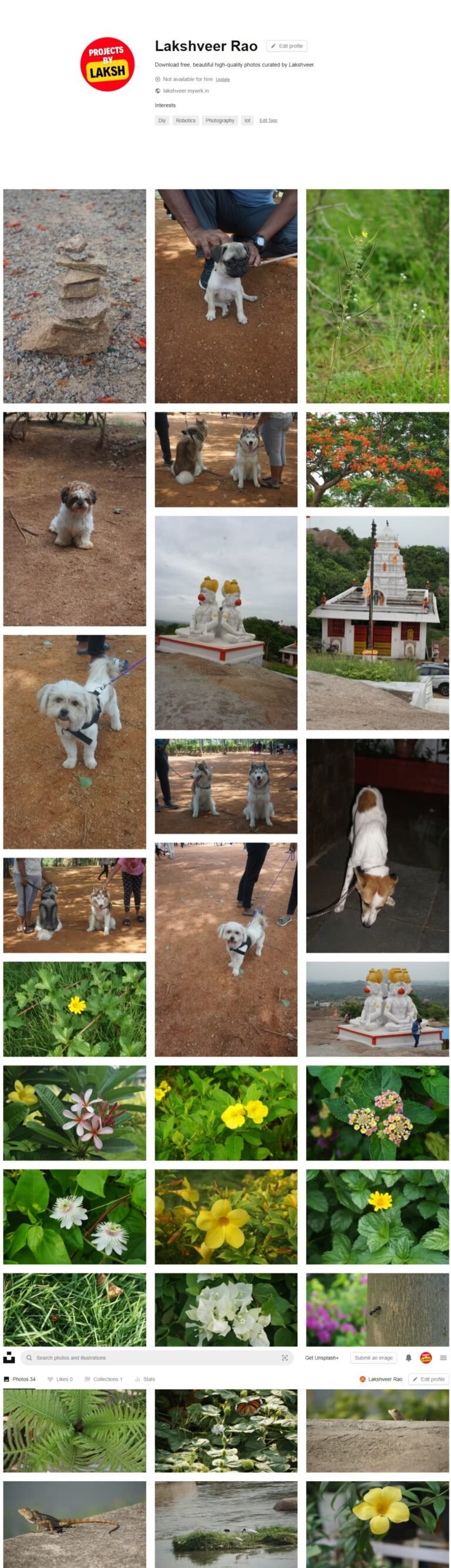Open the notifications bell
451x1568 pixels.
(408, 1357)
